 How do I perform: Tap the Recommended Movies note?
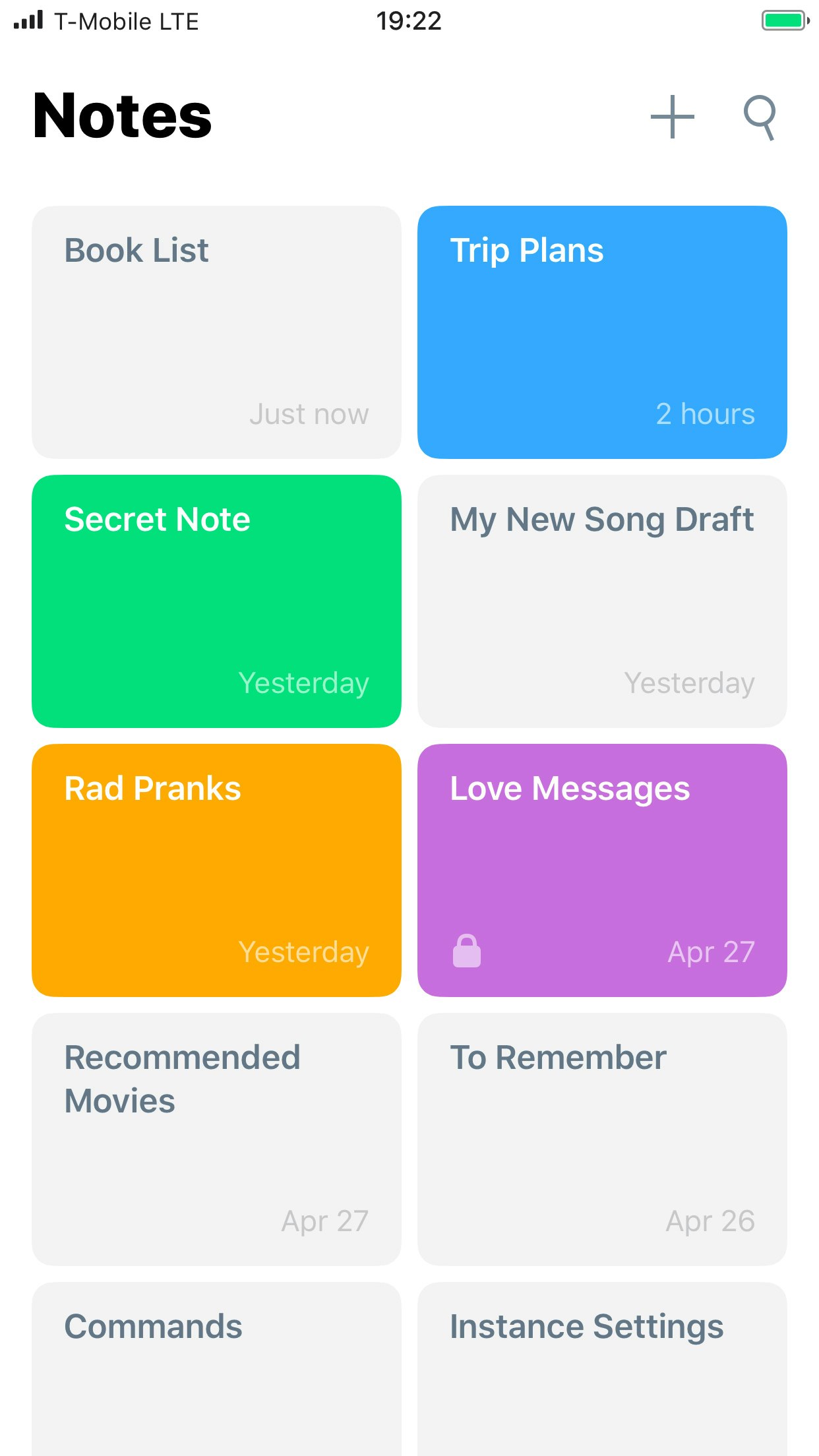point(216,1139)
